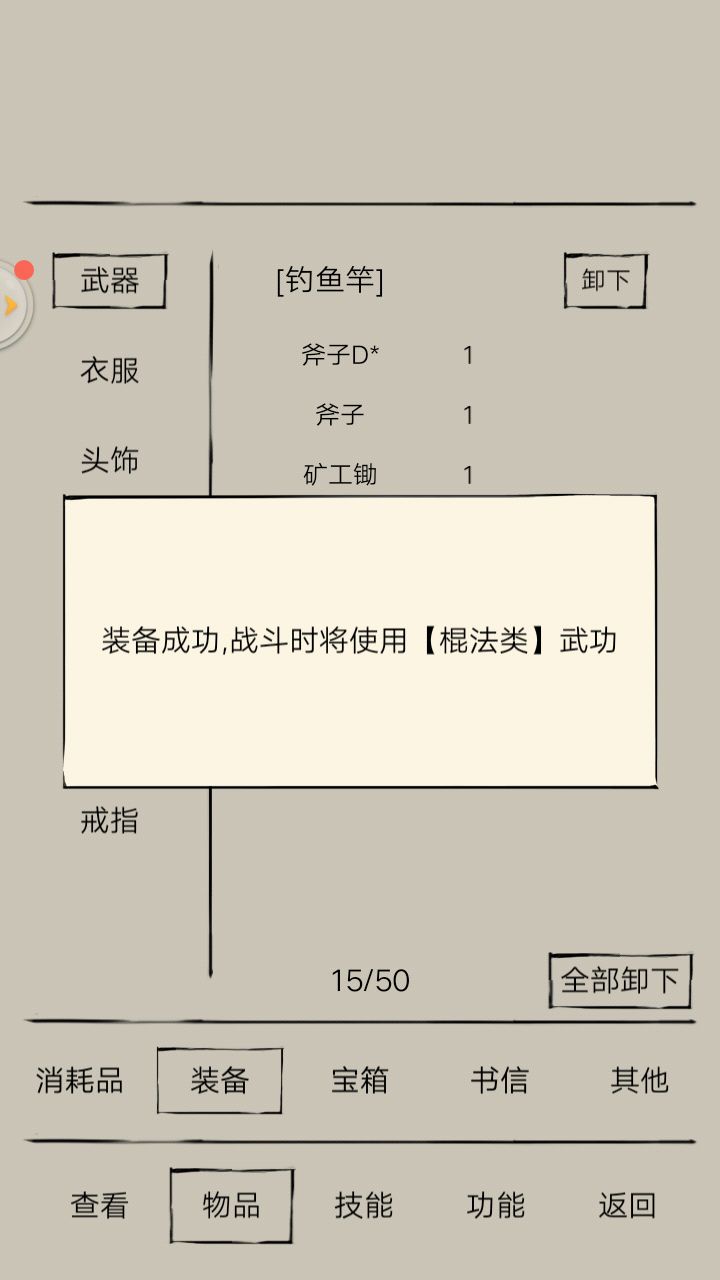Image resolution: width=720 pixels, height=1280 pixels.
Task: Select the 武器 equipment slot
Action: pos(109,281)
